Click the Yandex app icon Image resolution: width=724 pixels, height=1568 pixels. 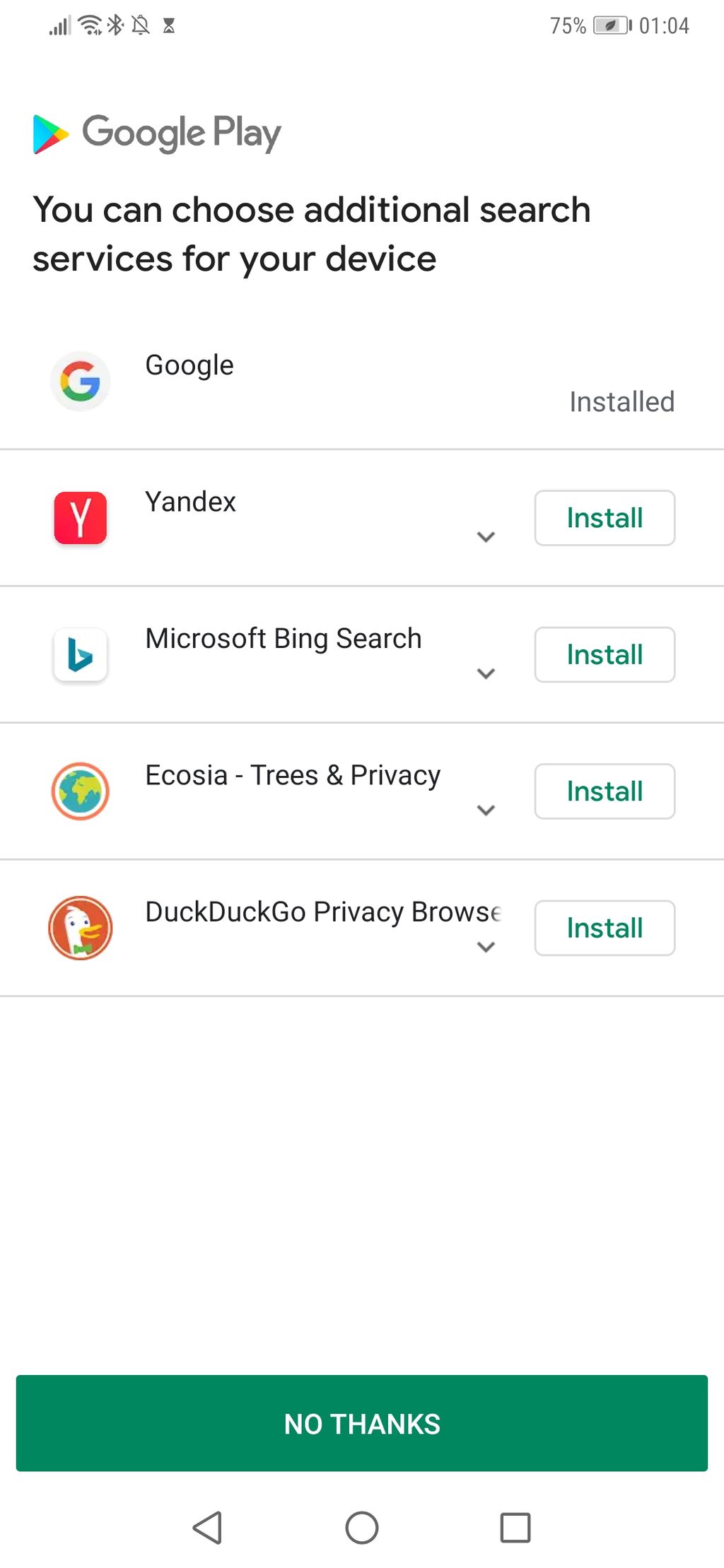click(80, 518)
